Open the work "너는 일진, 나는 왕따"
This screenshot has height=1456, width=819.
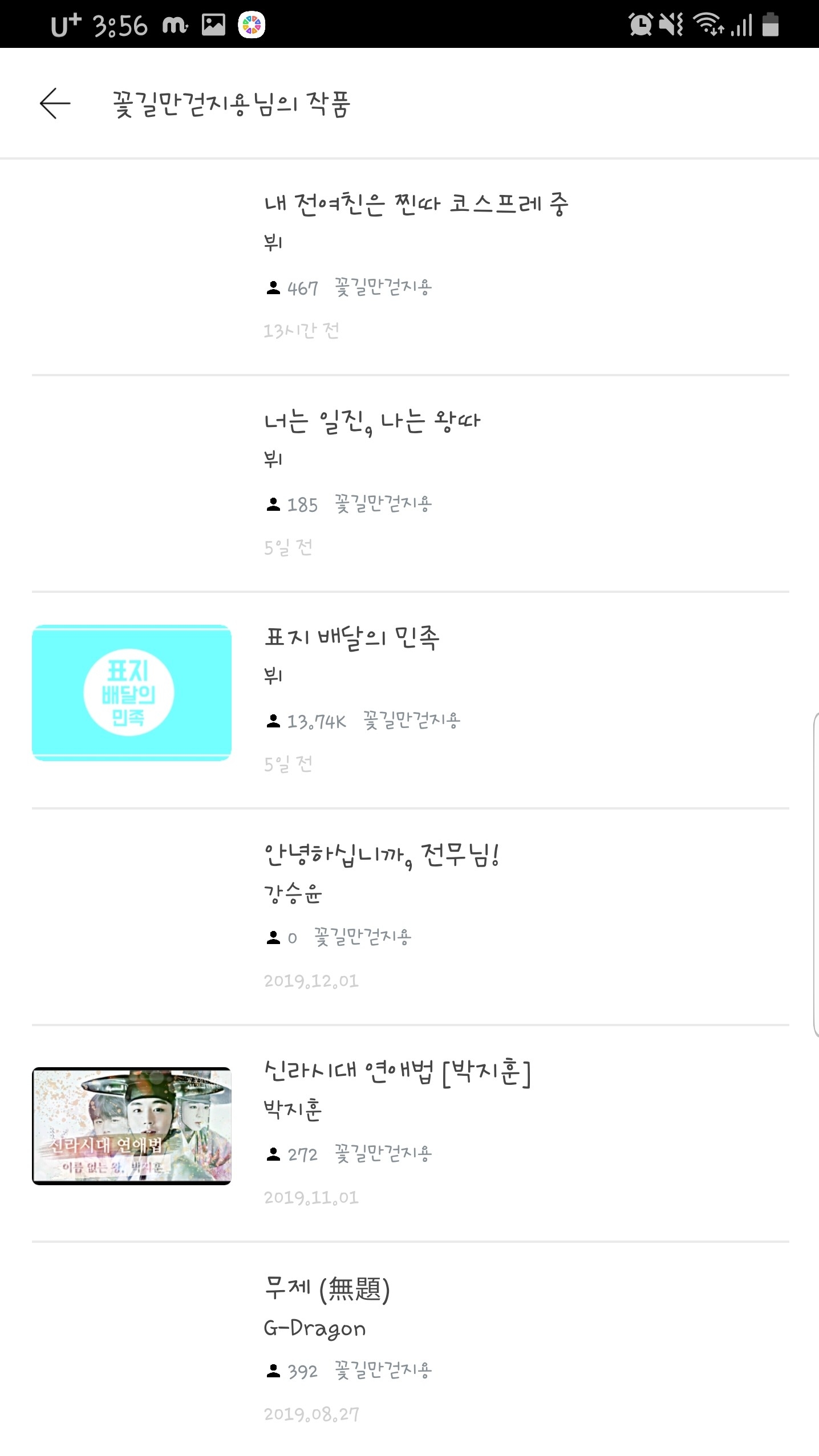[x=372, y=422]
